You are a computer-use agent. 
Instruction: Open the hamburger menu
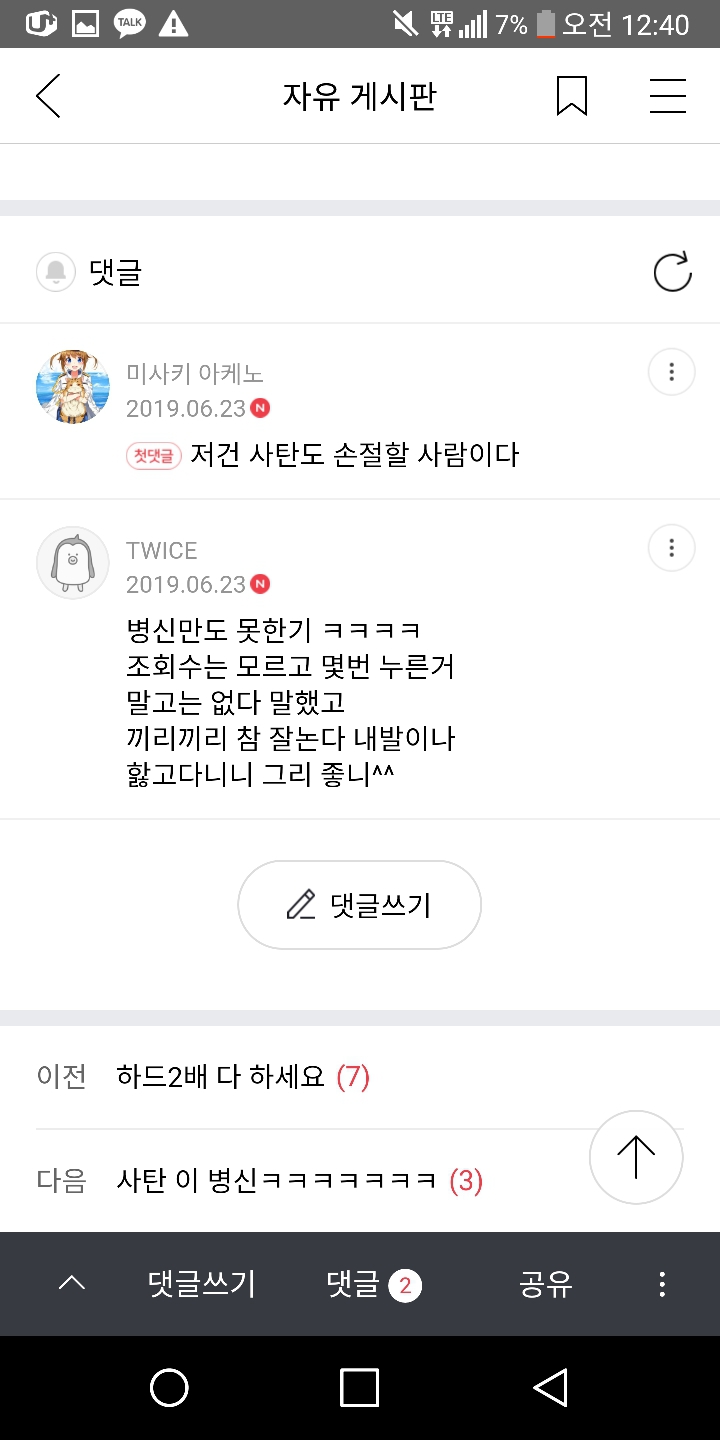pyautogui.click(x=667, y=97)
